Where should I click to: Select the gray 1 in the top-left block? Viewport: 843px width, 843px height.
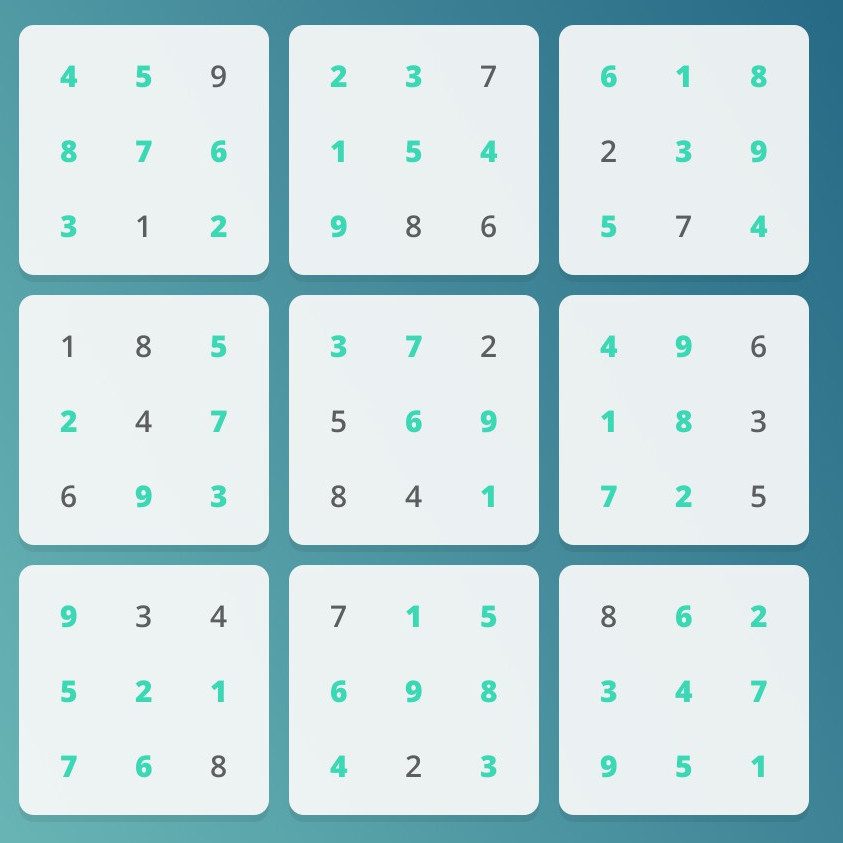pyautogui.click(x=143, y=227)
